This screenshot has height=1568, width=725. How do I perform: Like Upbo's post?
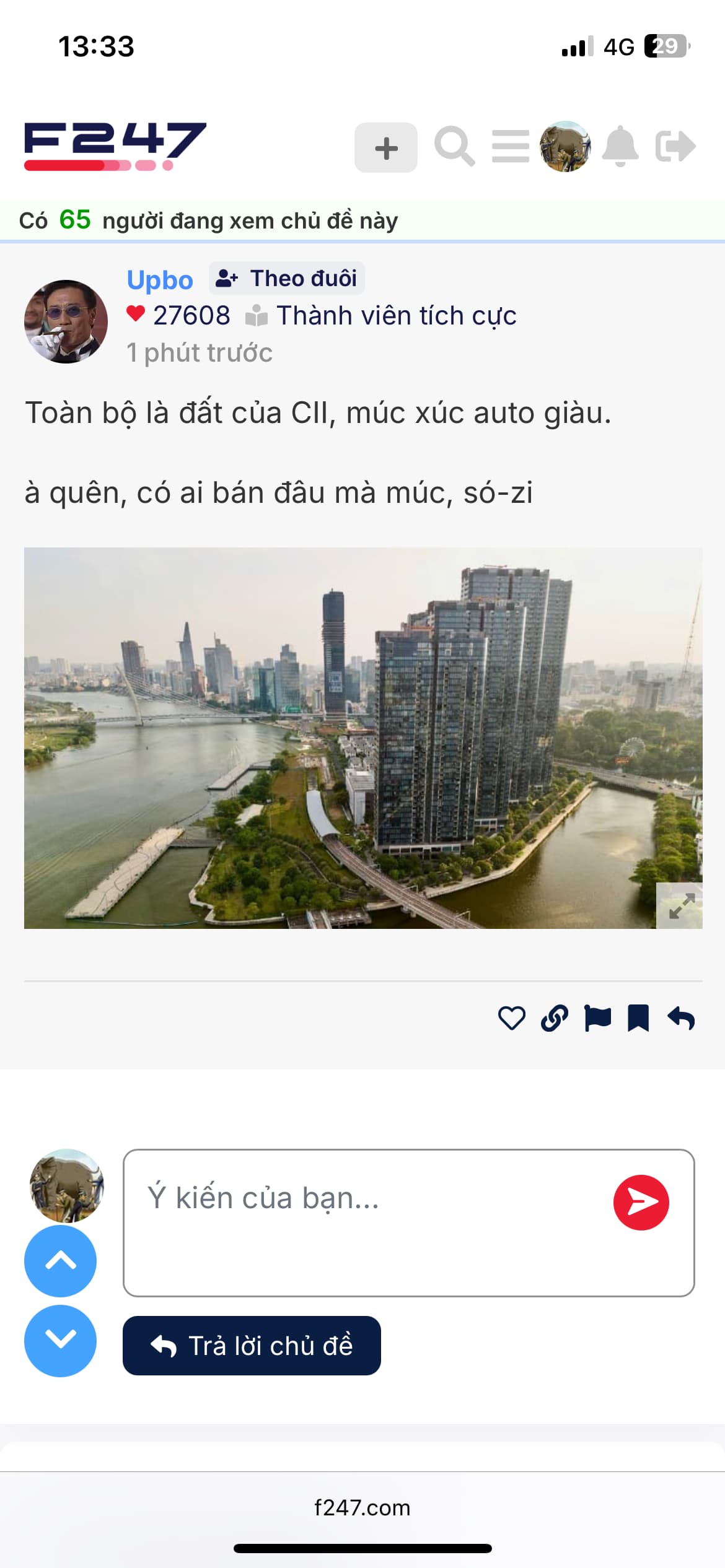click(x=512, y=1018)
